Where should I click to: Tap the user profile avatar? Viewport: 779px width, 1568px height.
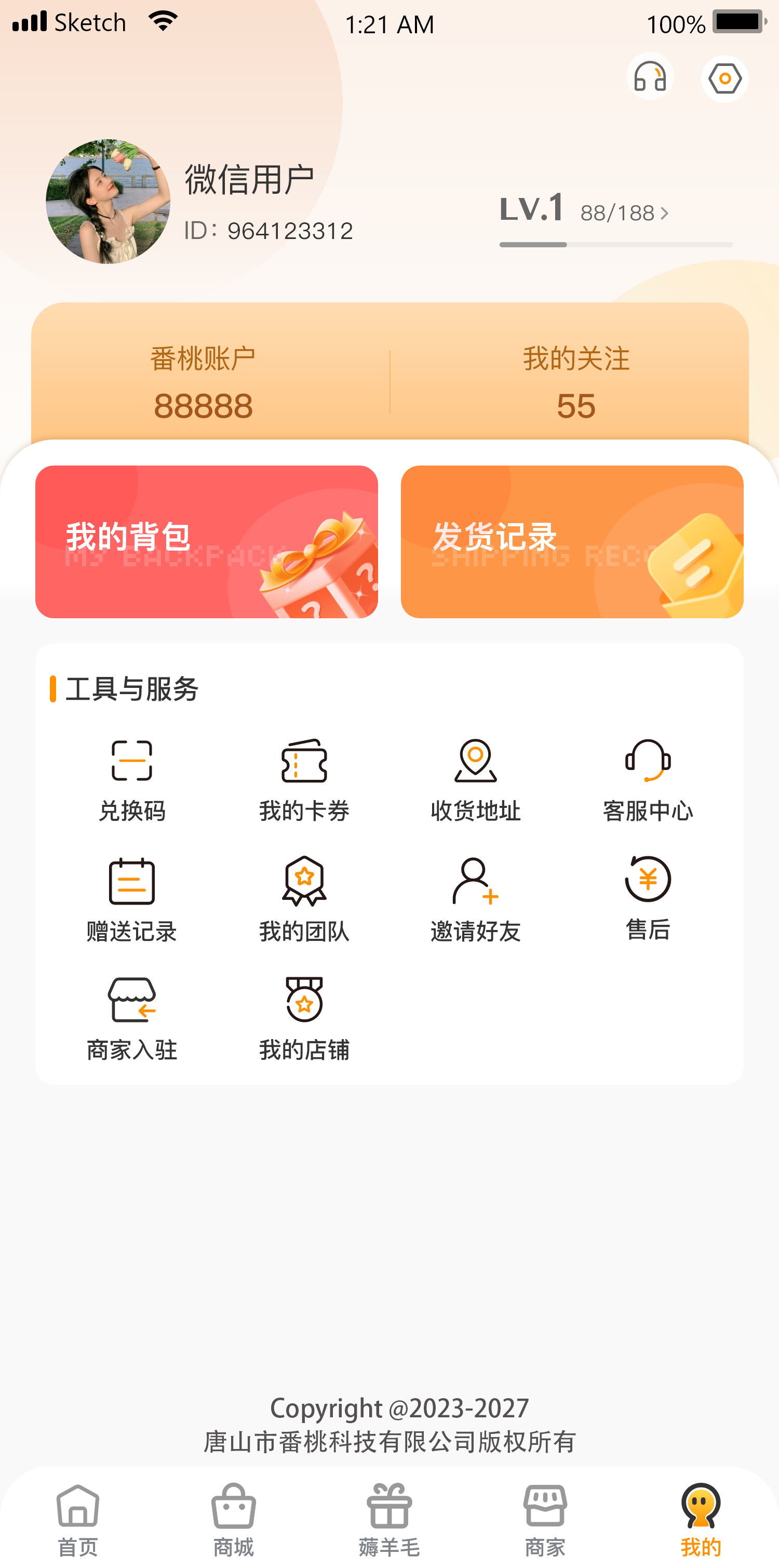pos(109,202)
